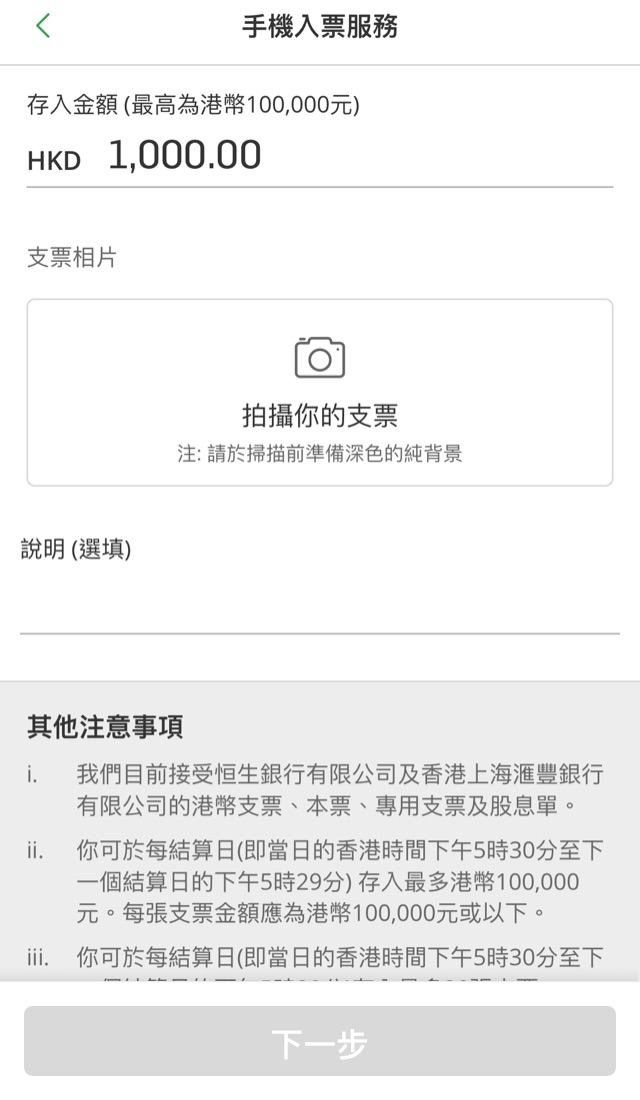Open camera to capture your cheque

pos(320,392)
